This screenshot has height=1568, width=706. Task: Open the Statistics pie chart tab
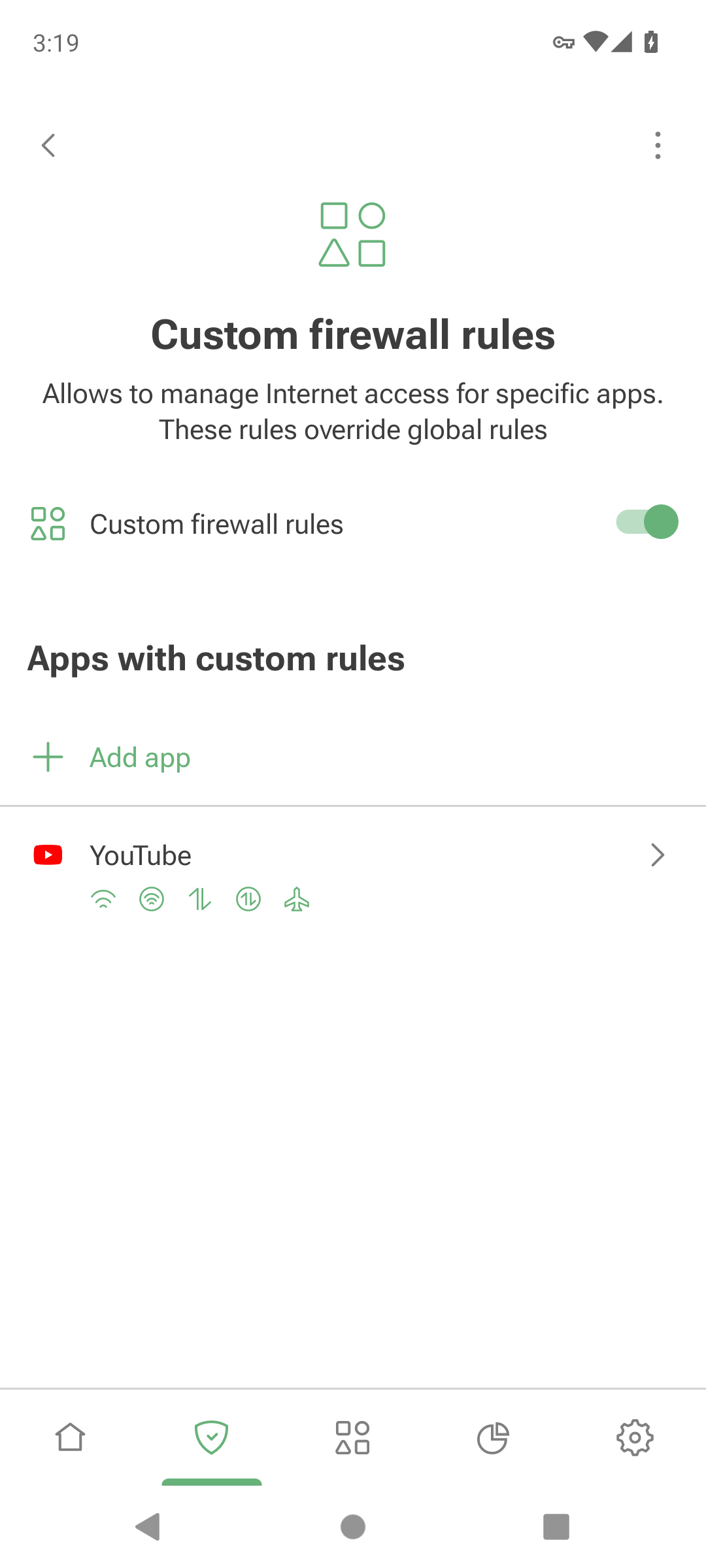(494, 1437)
